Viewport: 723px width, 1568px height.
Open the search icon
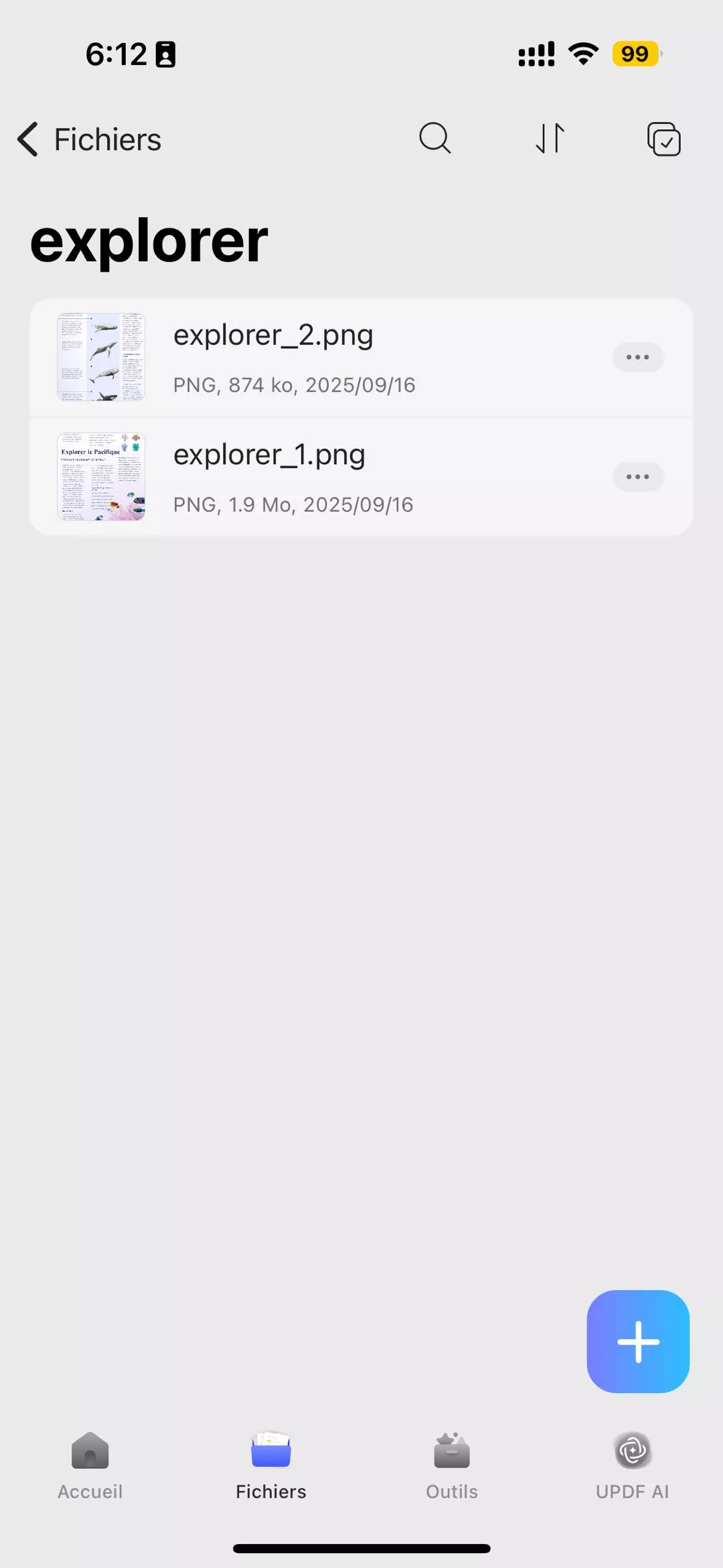435,139
